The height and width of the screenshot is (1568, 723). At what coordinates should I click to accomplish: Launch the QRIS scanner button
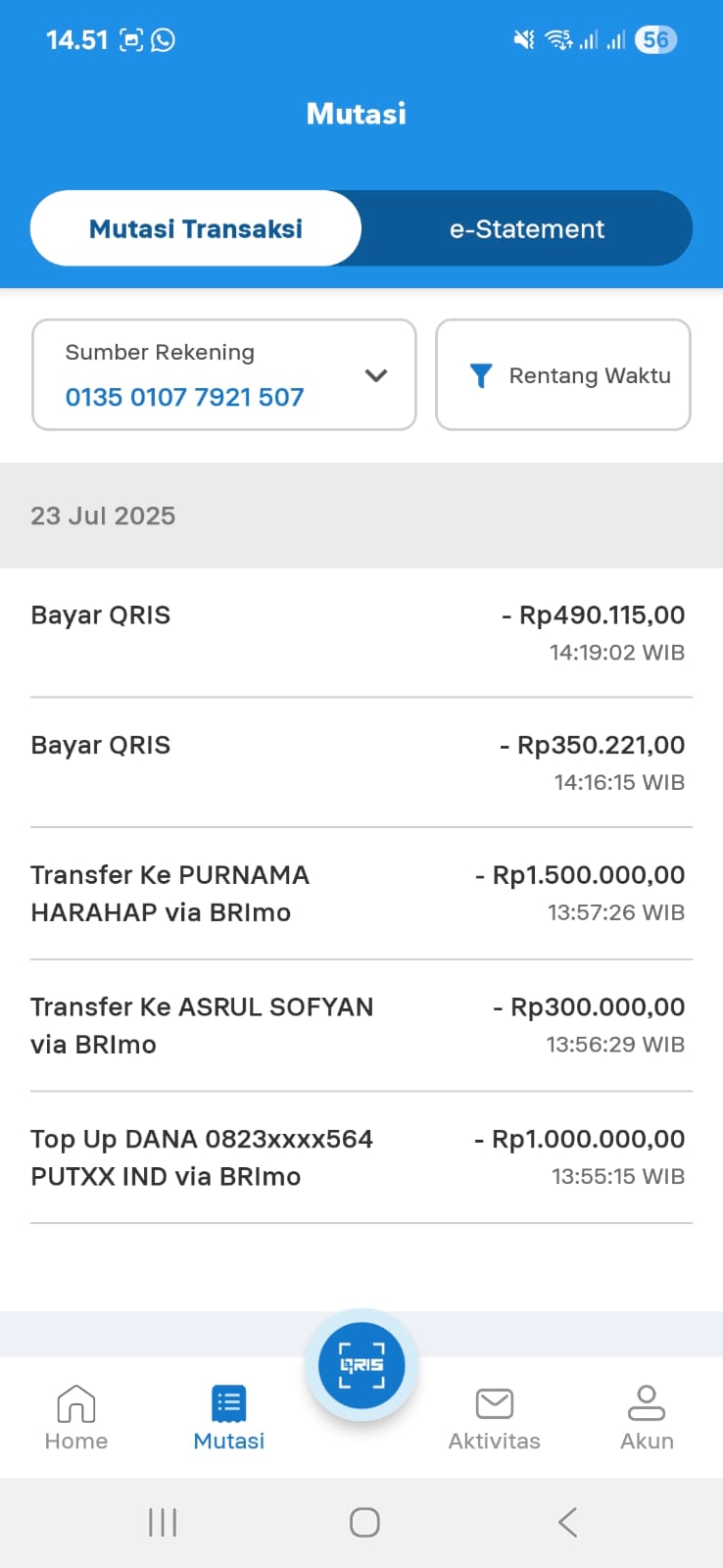click(361, 1365)
